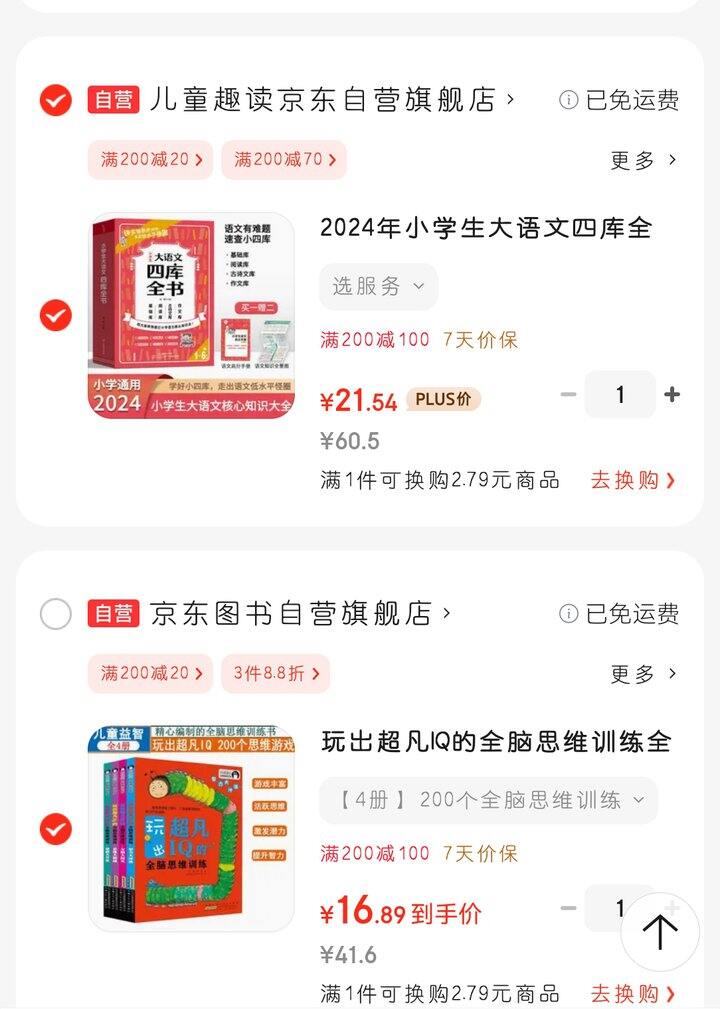
Task: Click the 自营 badge of 京东图书自营旗舰店
Action: pyautogui.click(x=113, y=613)
